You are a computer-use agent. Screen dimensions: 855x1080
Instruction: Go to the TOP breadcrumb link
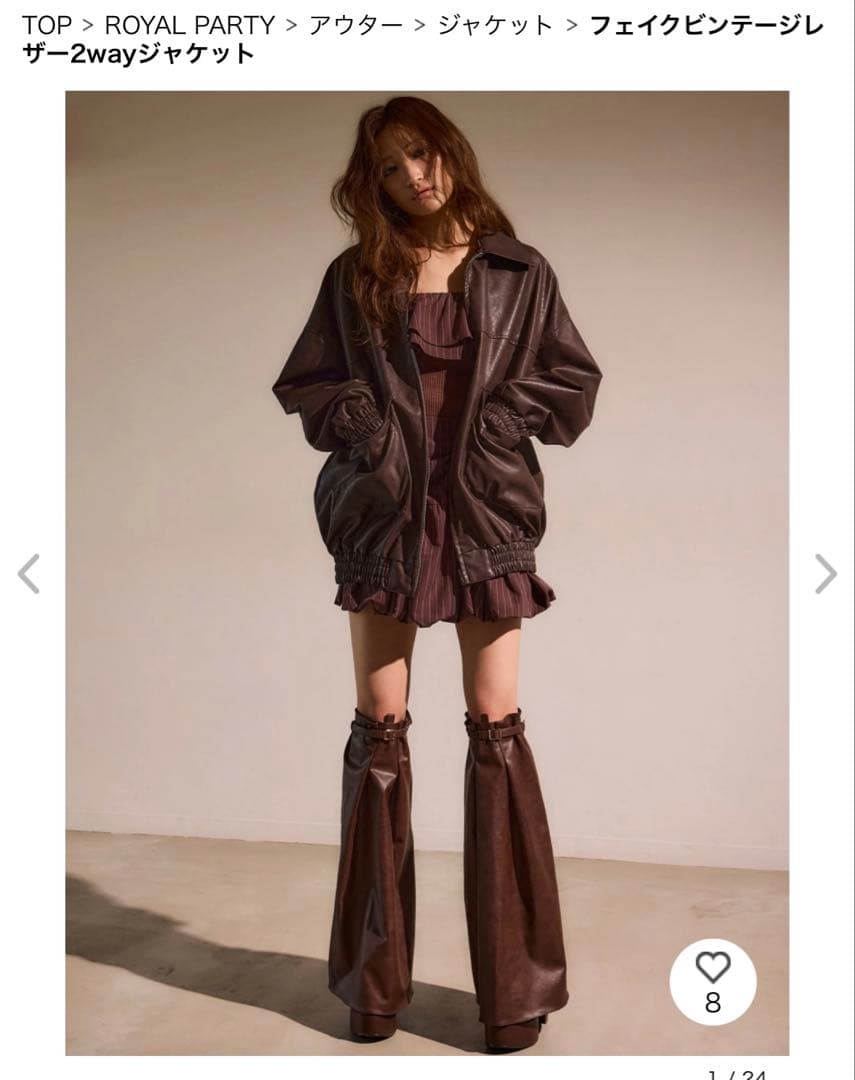click(x=47, y=25)
